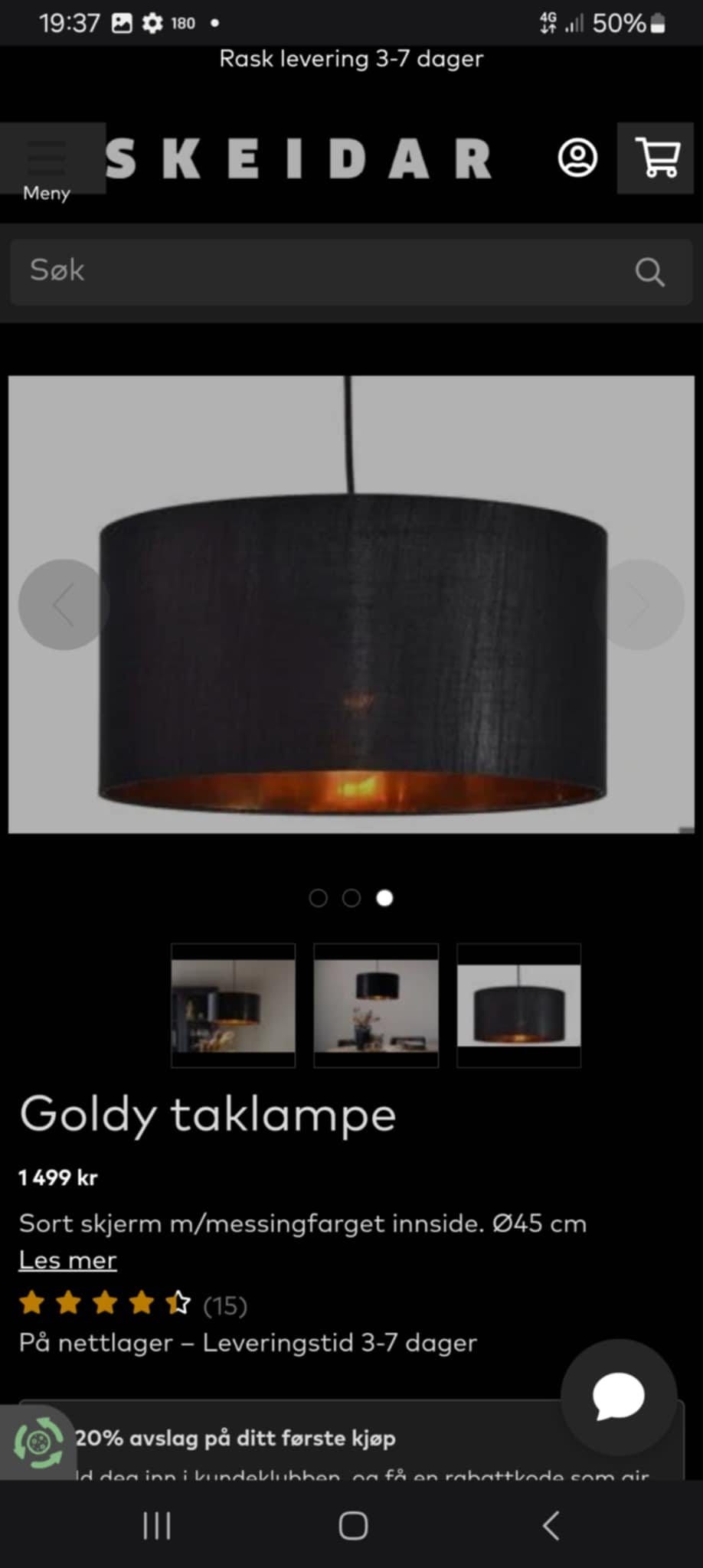703x1568 pixels.
Task: Select the second carousel pagination dot
Action: 351,897
